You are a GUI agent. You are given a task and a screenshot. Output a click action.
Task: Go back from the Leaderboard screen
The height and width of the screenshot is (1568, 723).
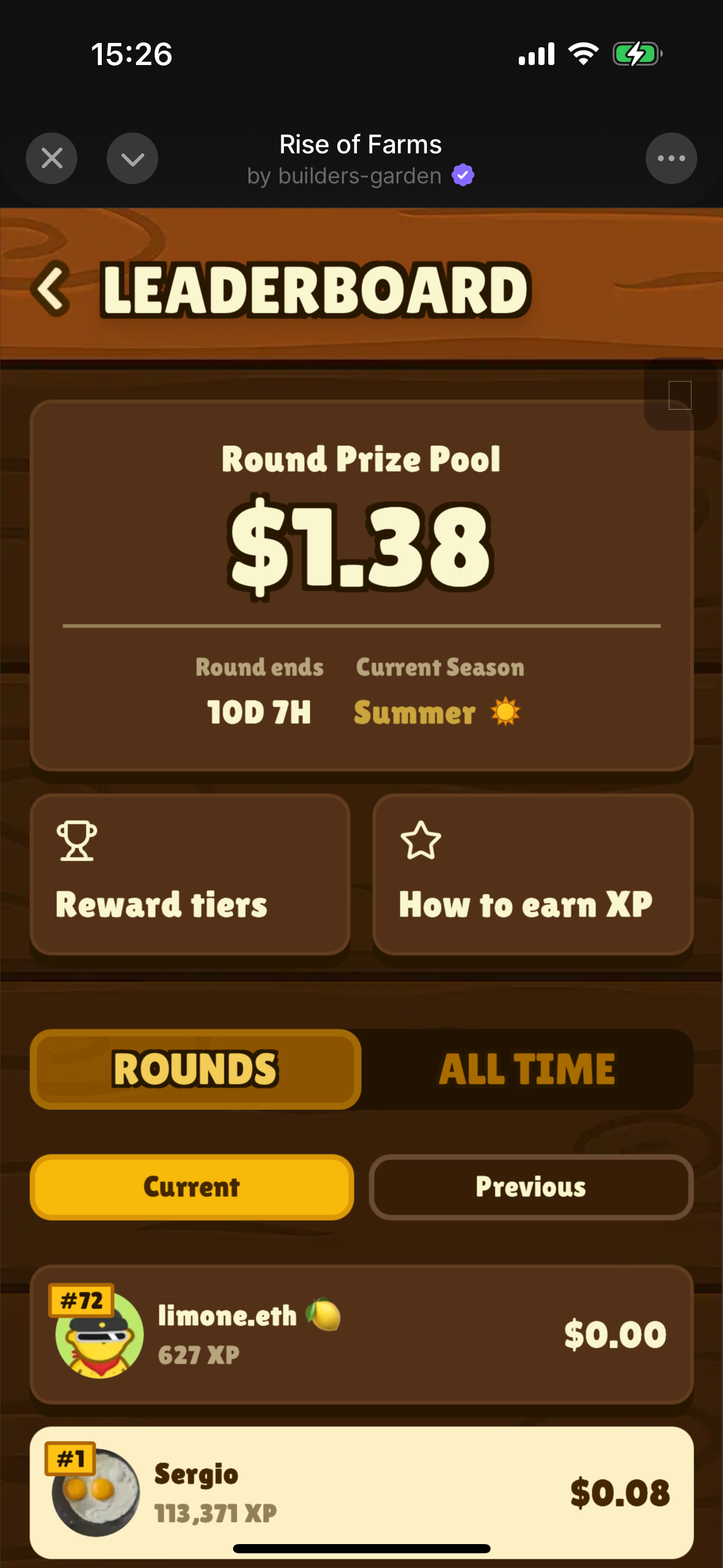coord(52,288)
